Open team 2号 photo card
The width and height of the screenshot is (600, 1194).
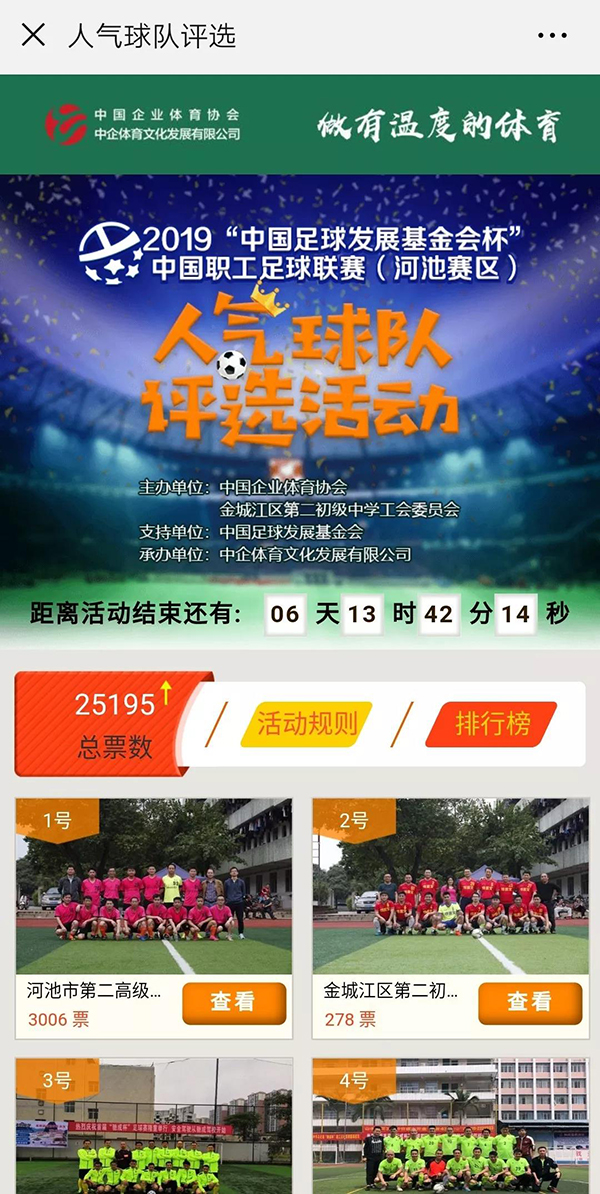click(x=451, y=886)
